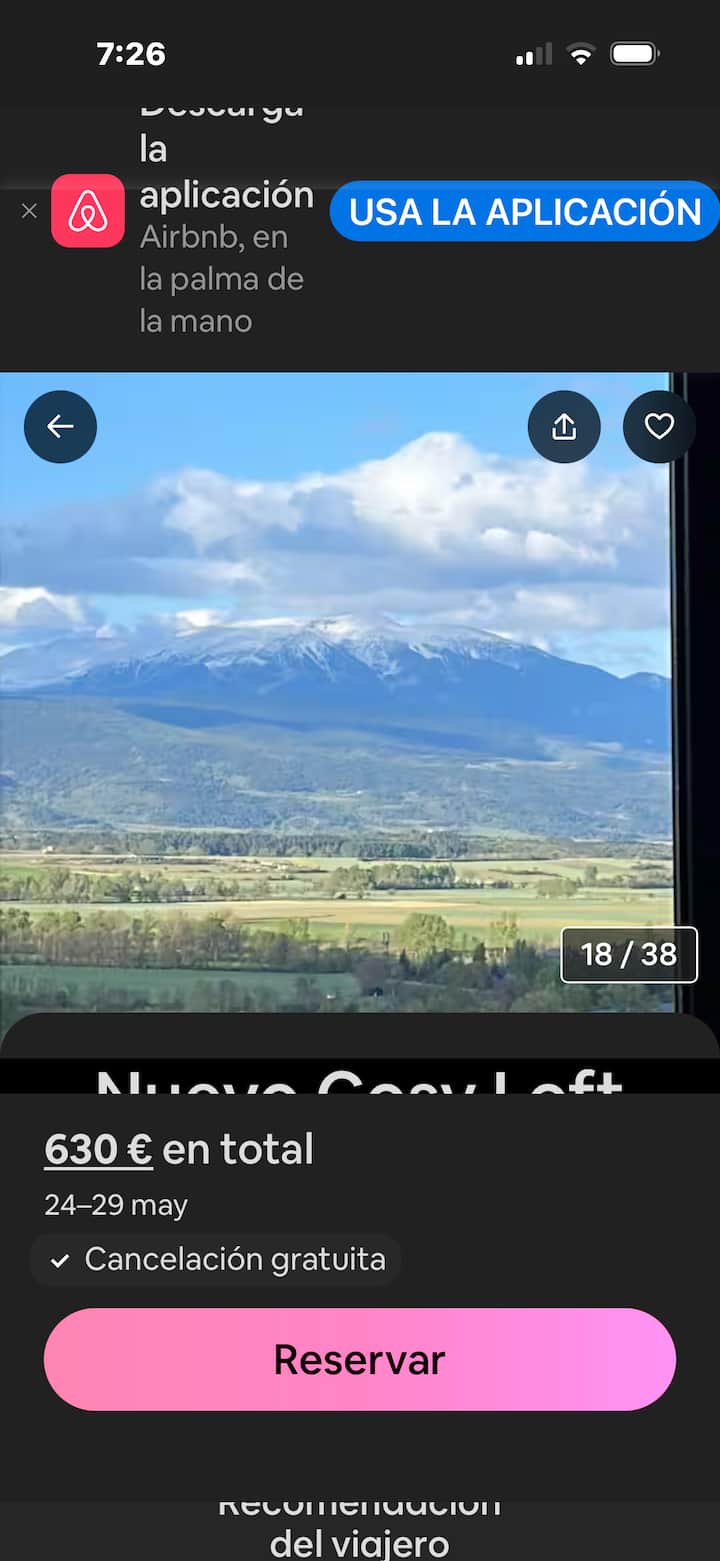Select the Cancelación gratuita chip

tap(215, 1259)
